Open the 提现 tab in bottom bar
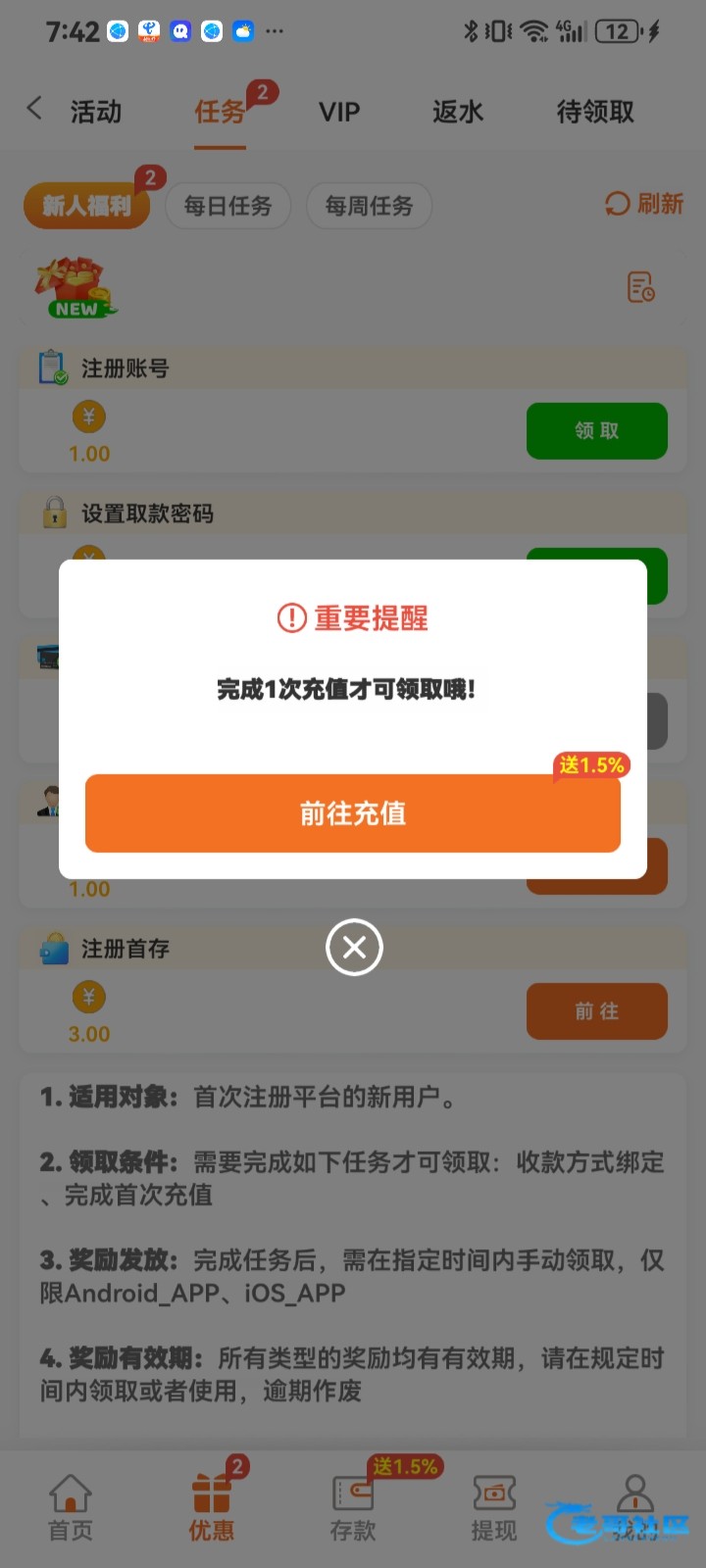 tap(493, 1507)
